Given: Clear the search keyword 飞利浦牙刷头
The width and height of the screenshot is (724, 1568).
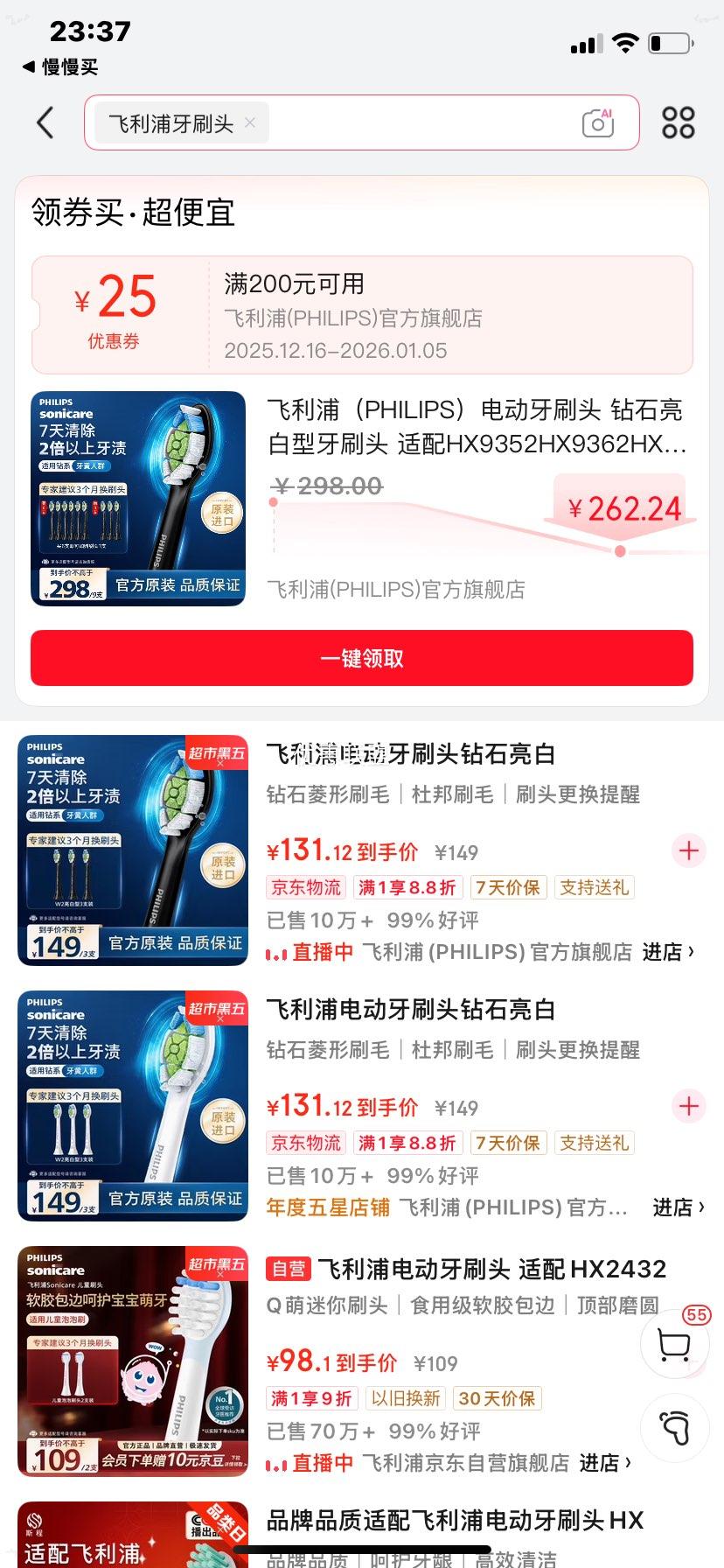Looking at the screenshot, I should coord(249,123).
